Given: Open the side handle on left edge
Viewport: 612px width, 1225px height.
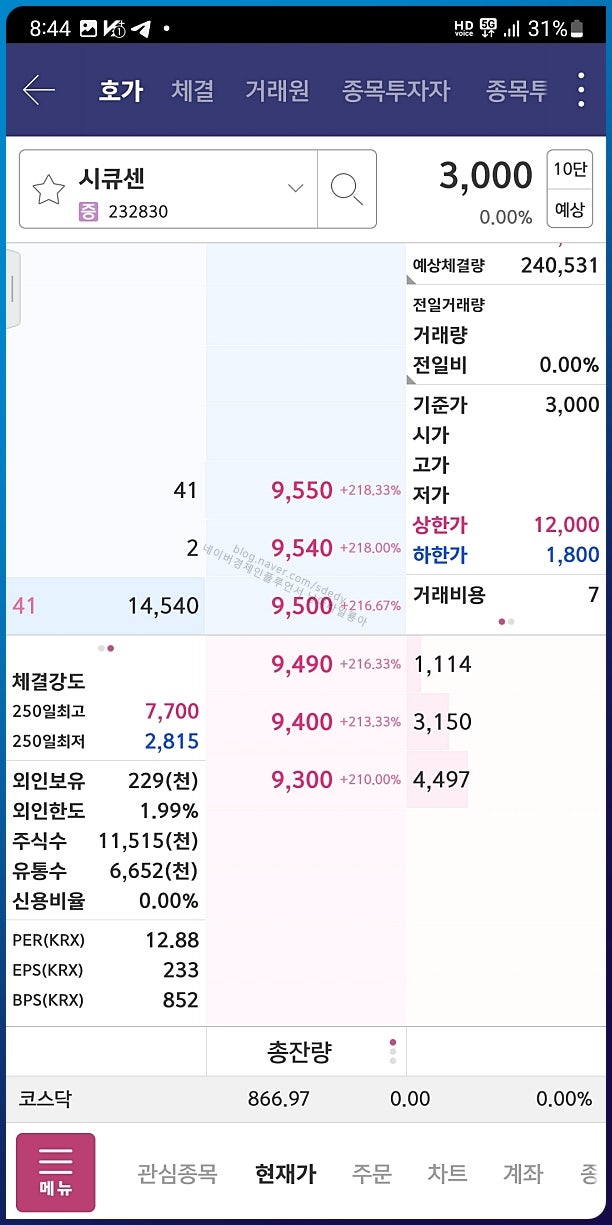Looking at the screenshot, I should 13,289.
